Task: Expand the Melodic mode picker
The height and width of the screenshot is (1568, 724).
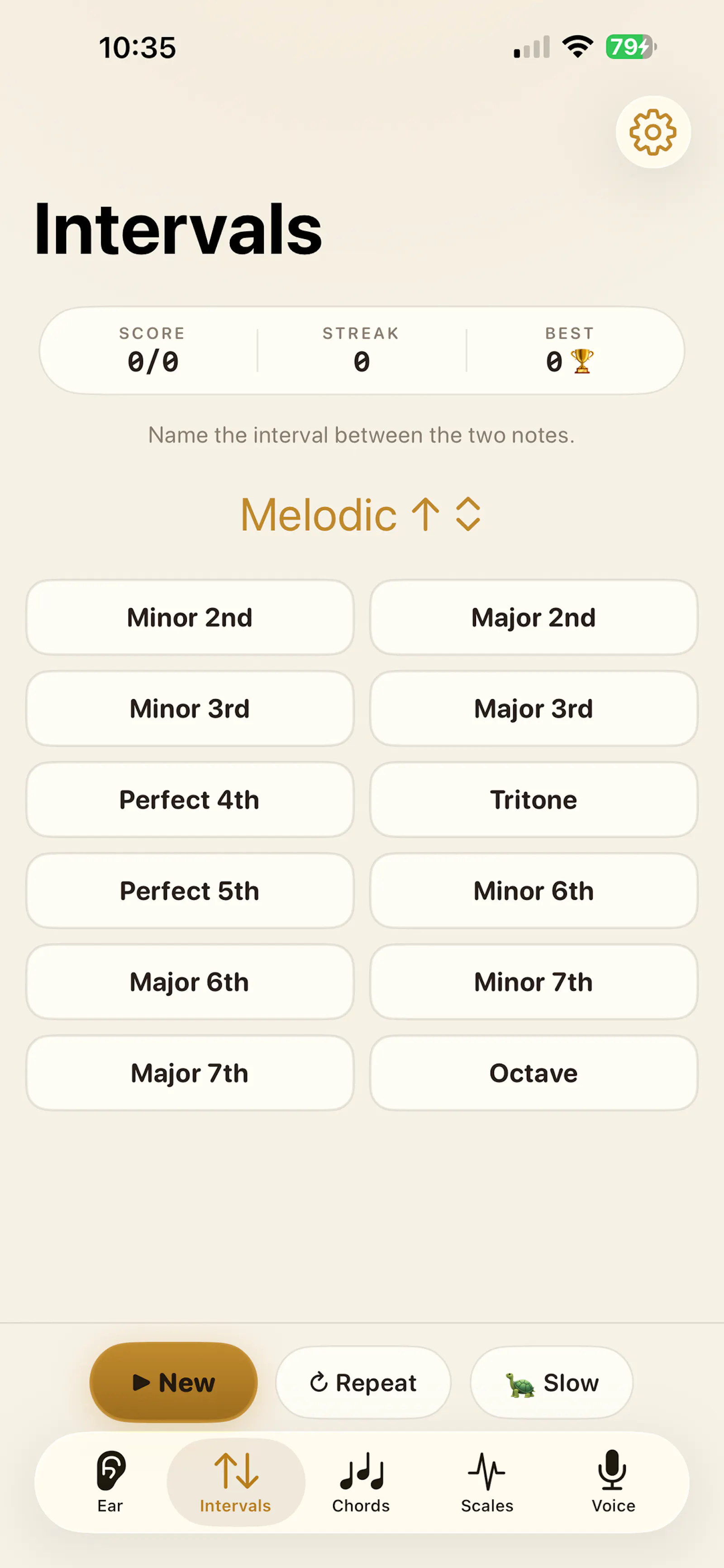Action: coord(361,514)
